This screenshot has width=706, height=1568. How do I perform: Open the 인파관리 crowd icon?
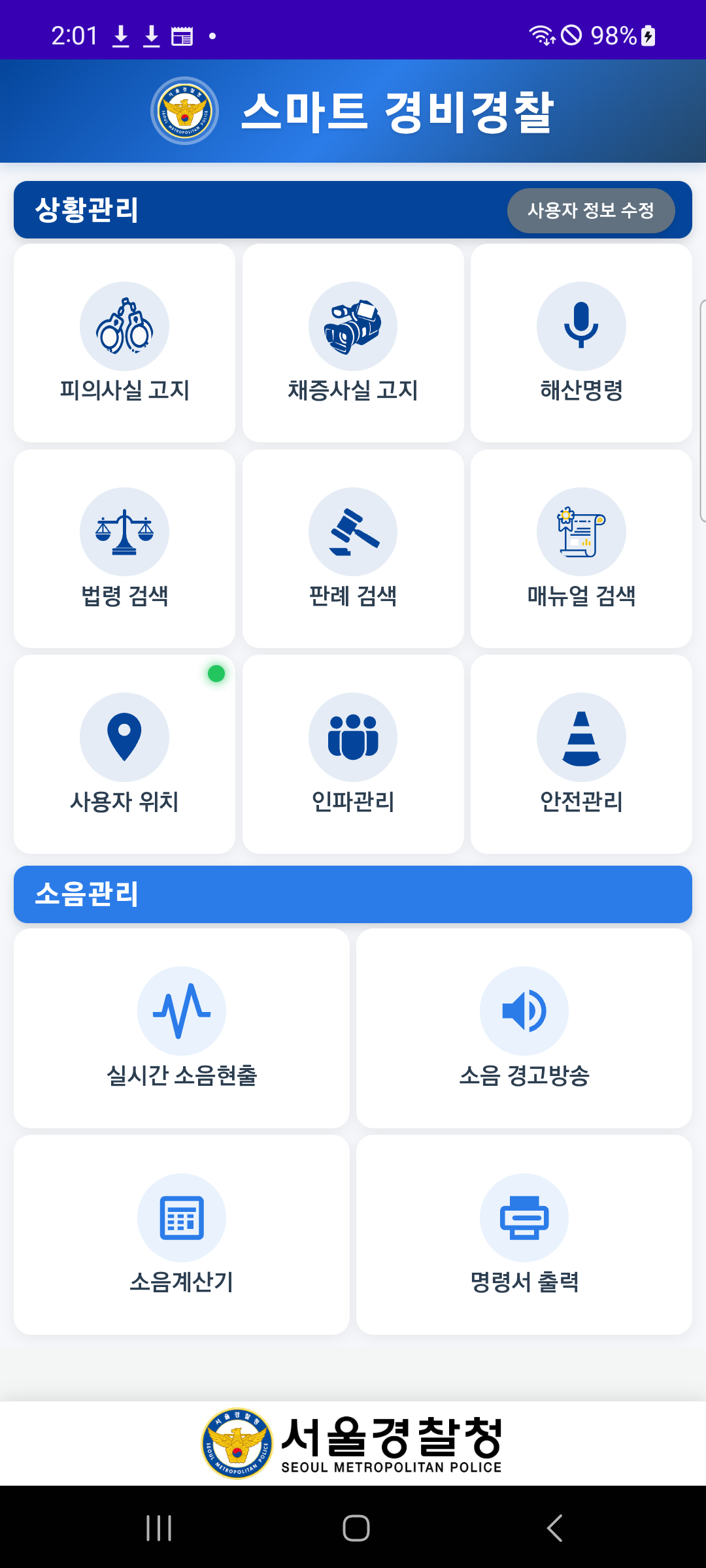pyautogui.click(x=353, y=736)
